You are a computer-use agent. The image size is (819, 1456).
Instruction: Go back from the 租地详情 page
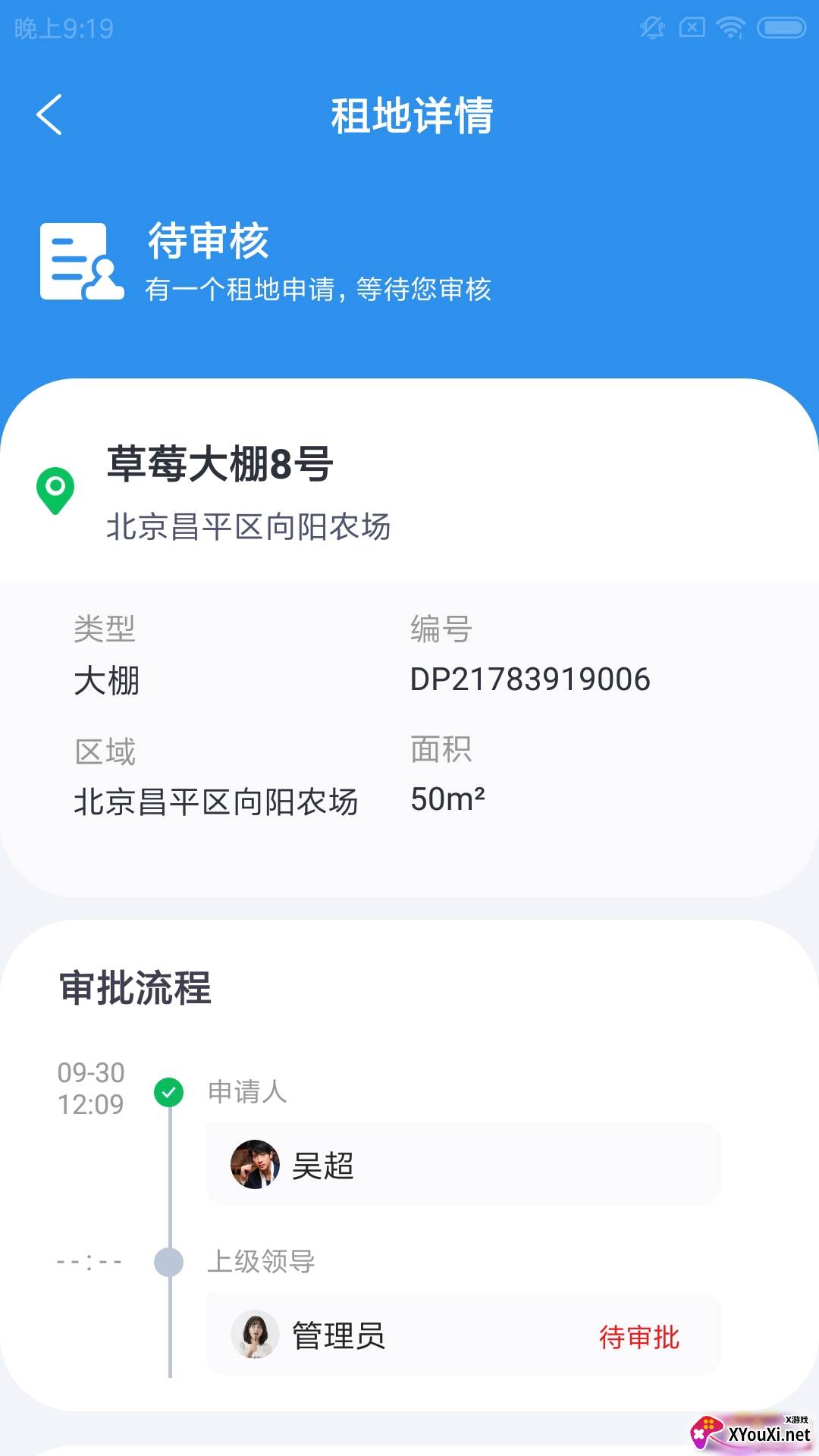(x=49, y=115)
